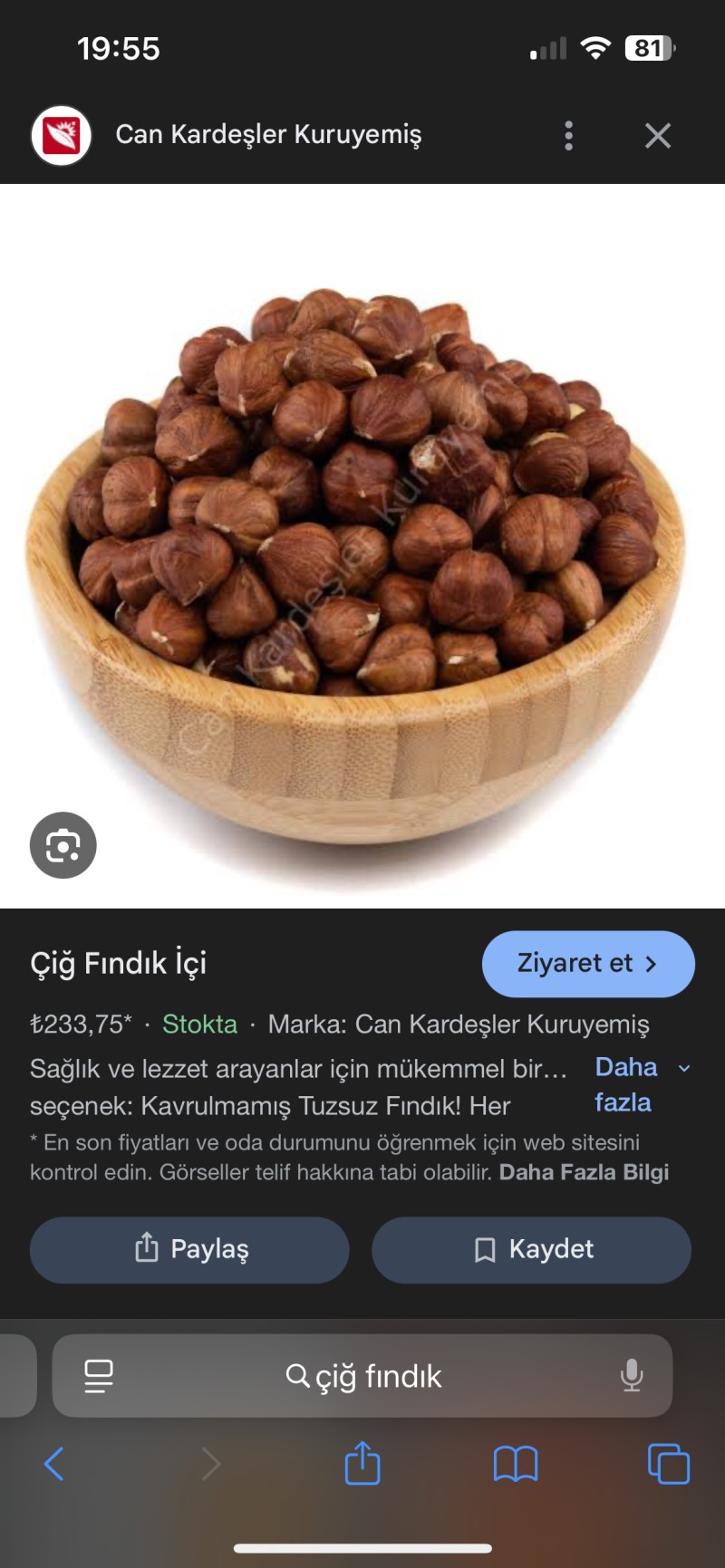Image resolution: width=725 pixels, height=1568 pixels.
Task: Open the Safari share sheet
Action: (362, 1464)
